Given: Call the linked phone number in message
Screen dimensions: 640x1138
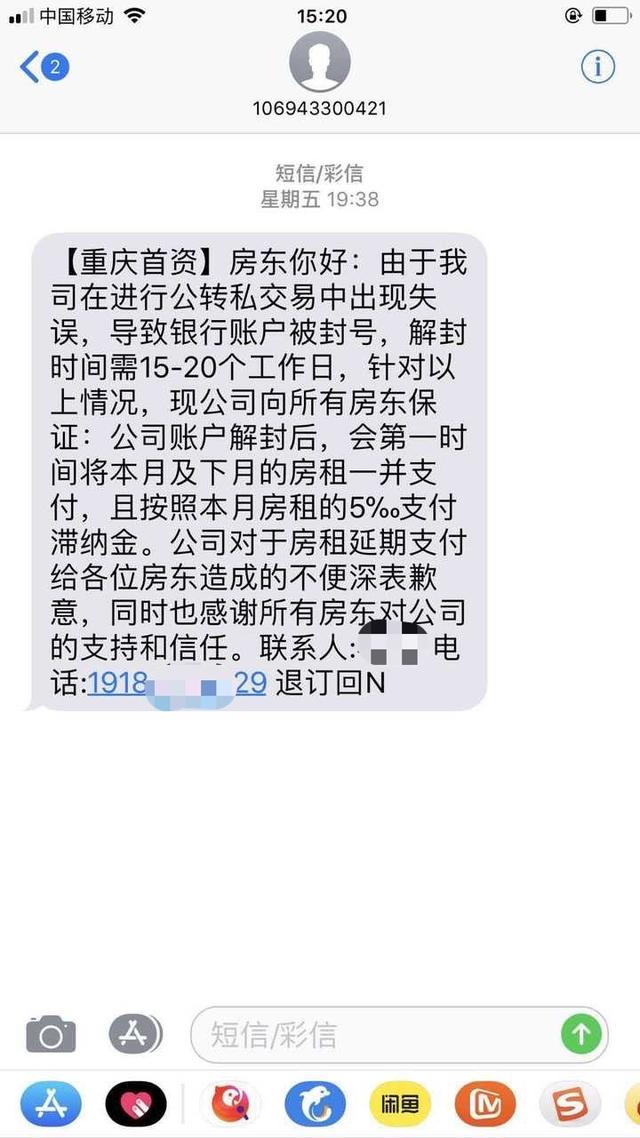Looking at the screenshot, I should 177,683.
